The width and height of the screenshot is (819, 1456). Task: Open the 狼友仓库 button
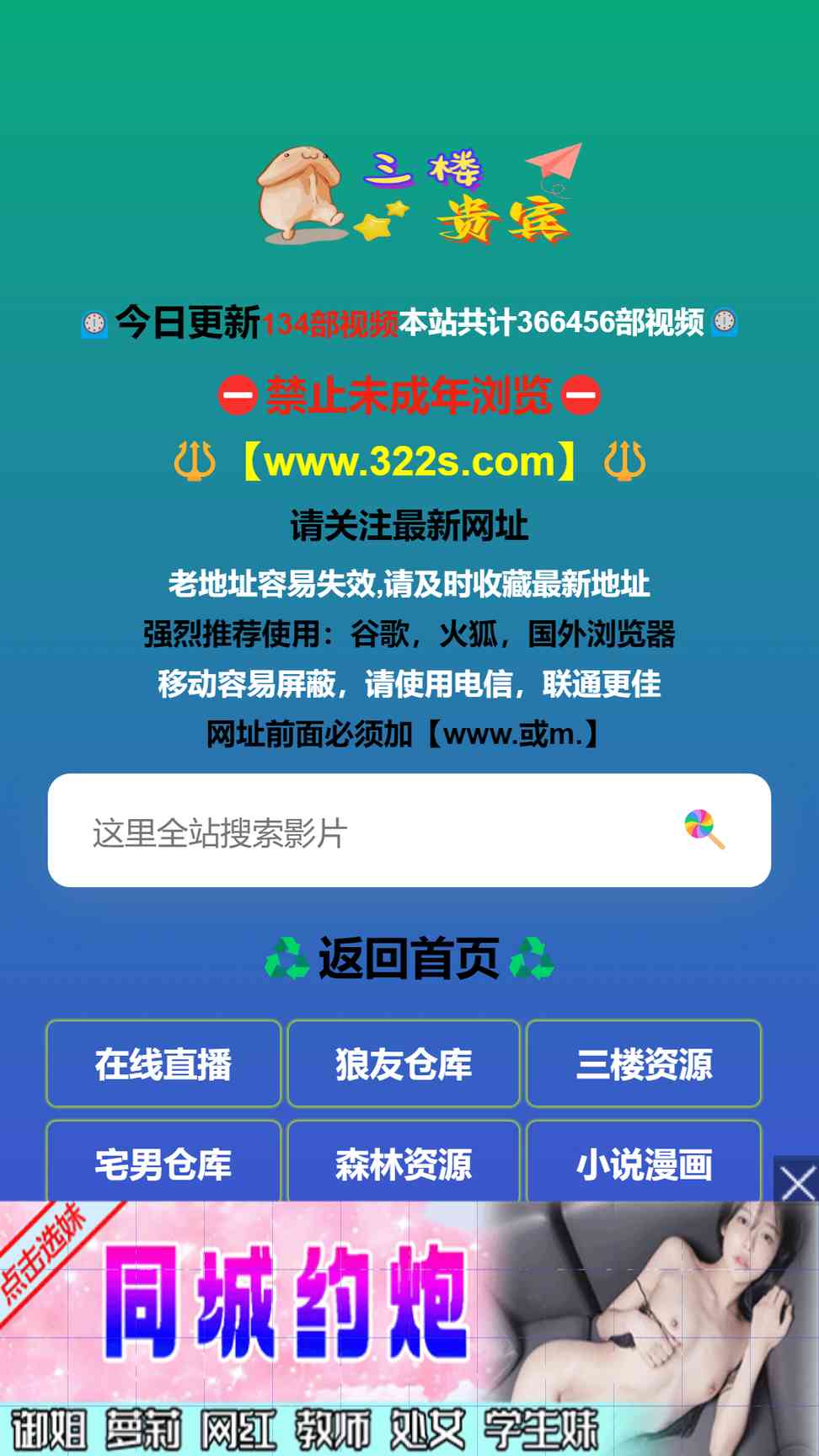point(404,1063)
